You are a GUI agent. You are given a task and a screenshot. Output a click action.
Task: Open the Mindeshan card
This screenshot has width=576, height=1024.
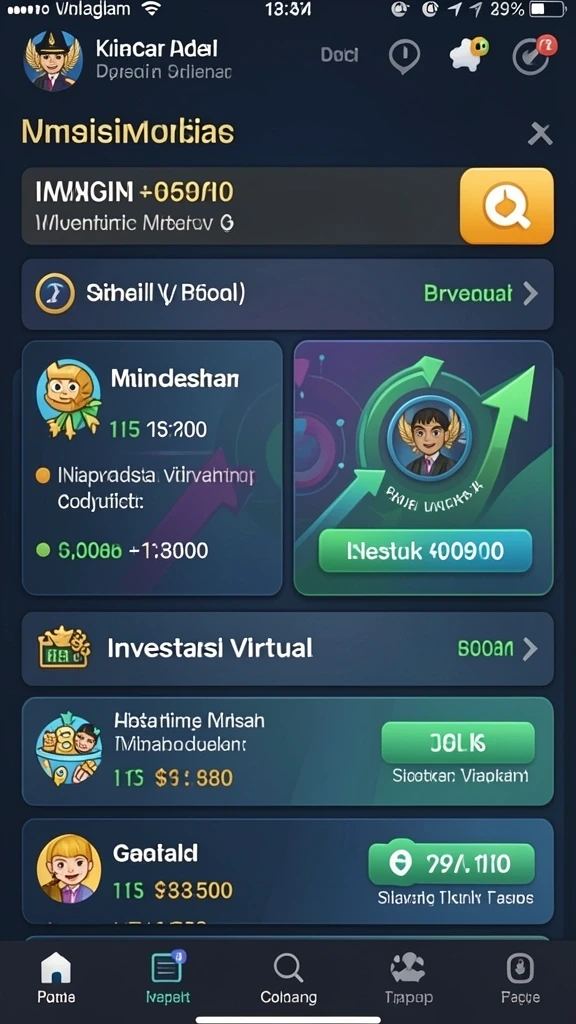[152, 468]
